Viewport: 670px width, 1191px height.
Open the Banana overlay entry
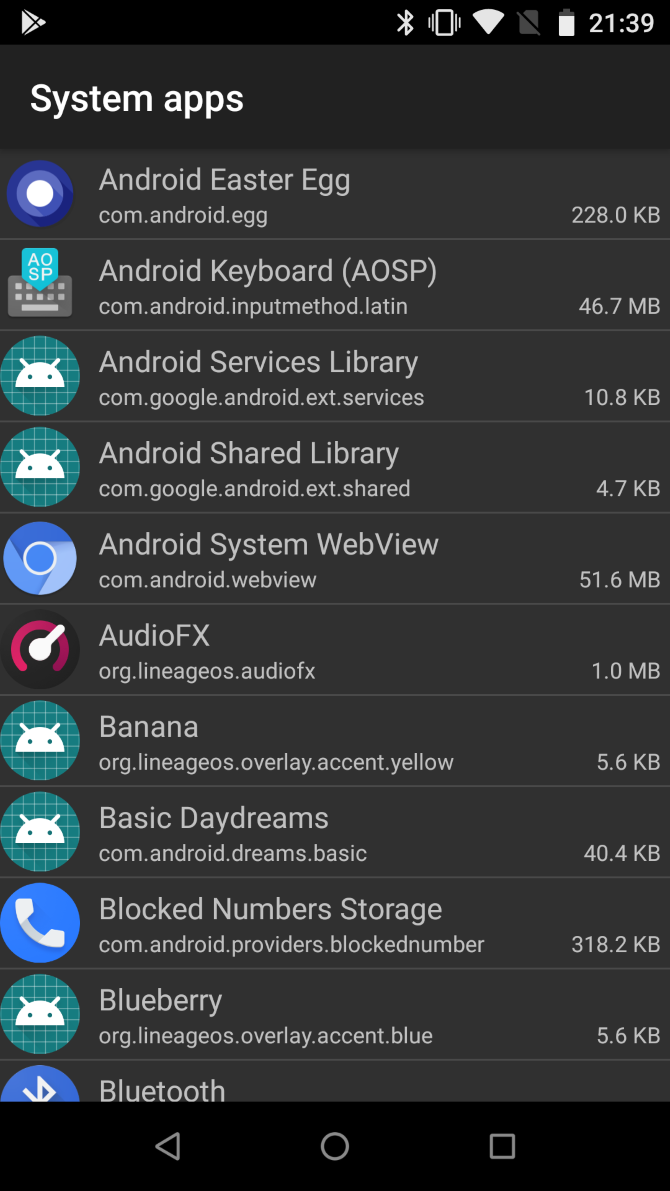tap(335, 741)
